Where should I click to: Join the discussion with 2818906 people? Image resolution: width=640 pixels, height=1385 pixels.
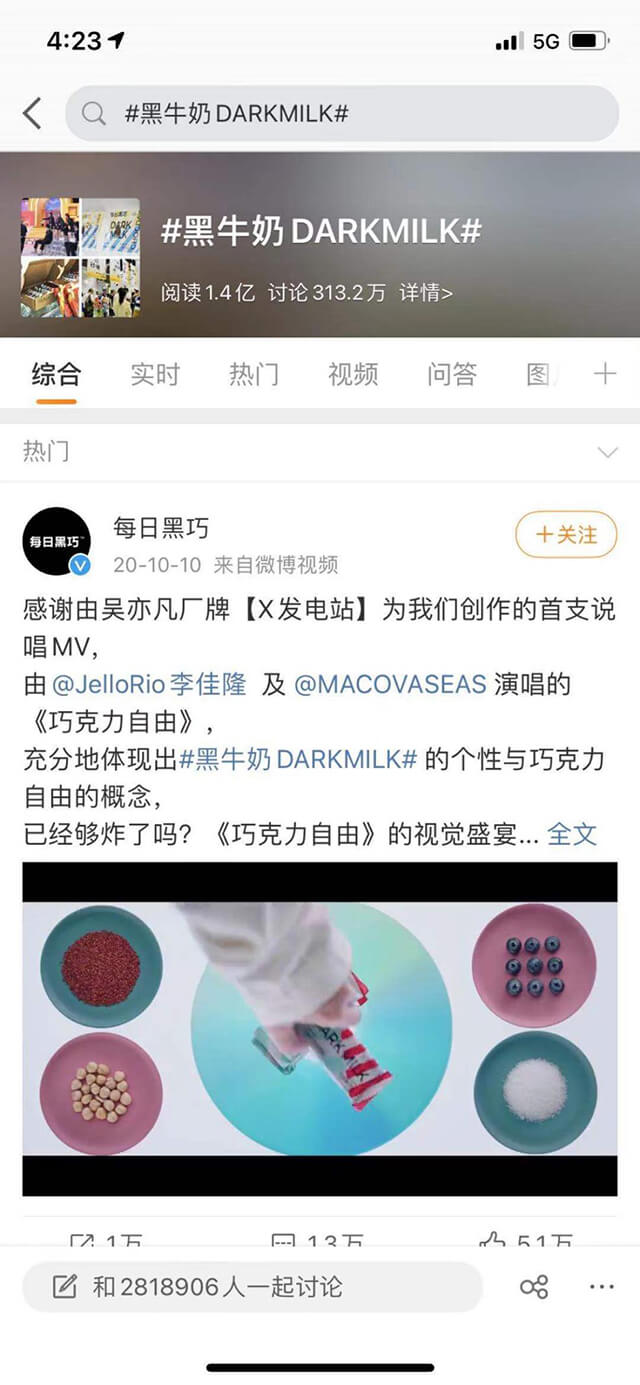click(252, 1286)
